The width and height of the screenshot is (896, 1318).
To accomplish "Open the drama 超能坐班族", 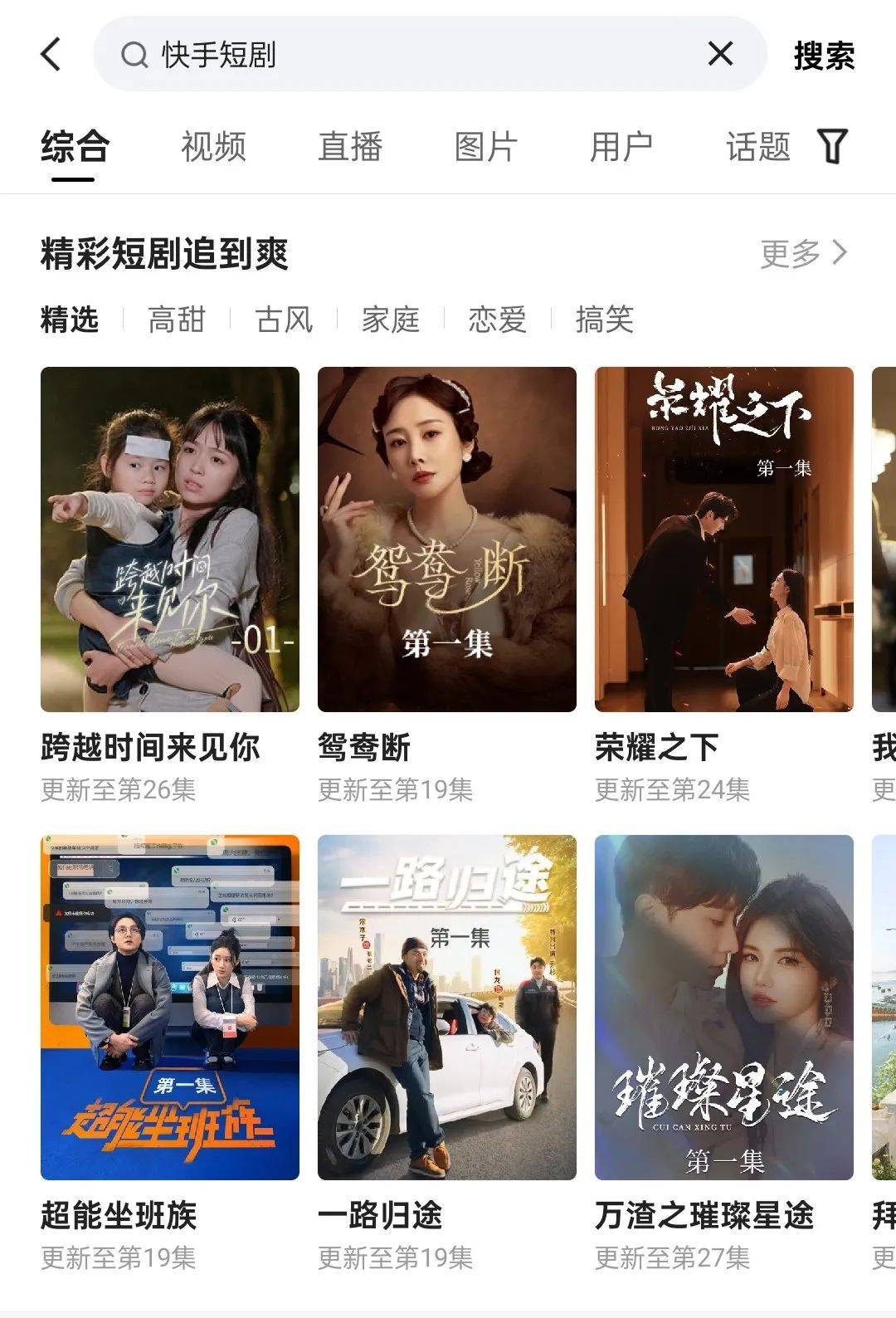I will coord(169,1007).
